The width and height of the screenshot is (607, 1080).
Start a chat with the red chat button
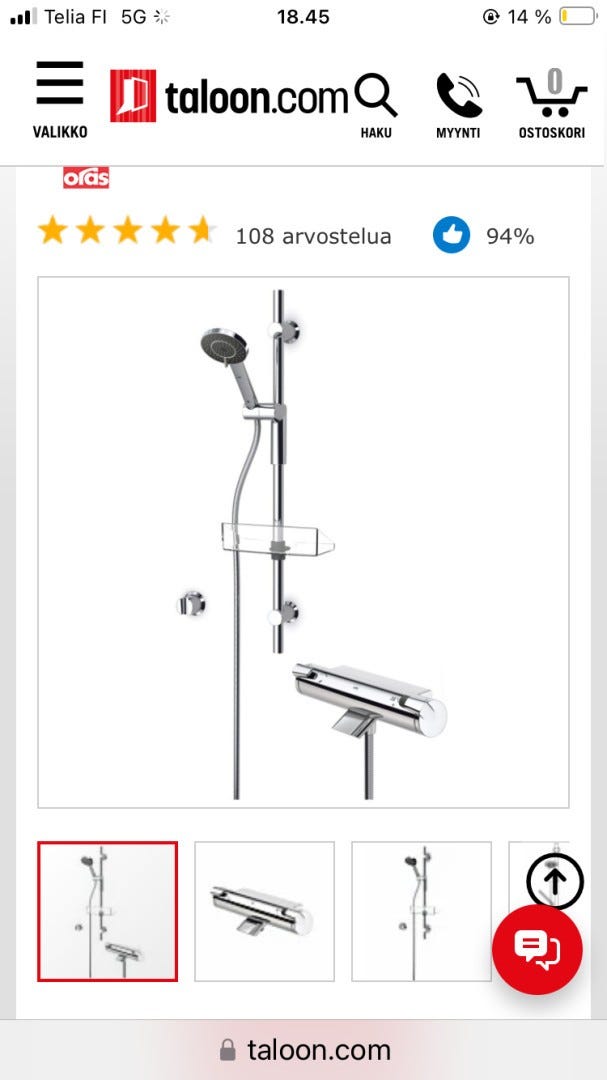(537, 950)
